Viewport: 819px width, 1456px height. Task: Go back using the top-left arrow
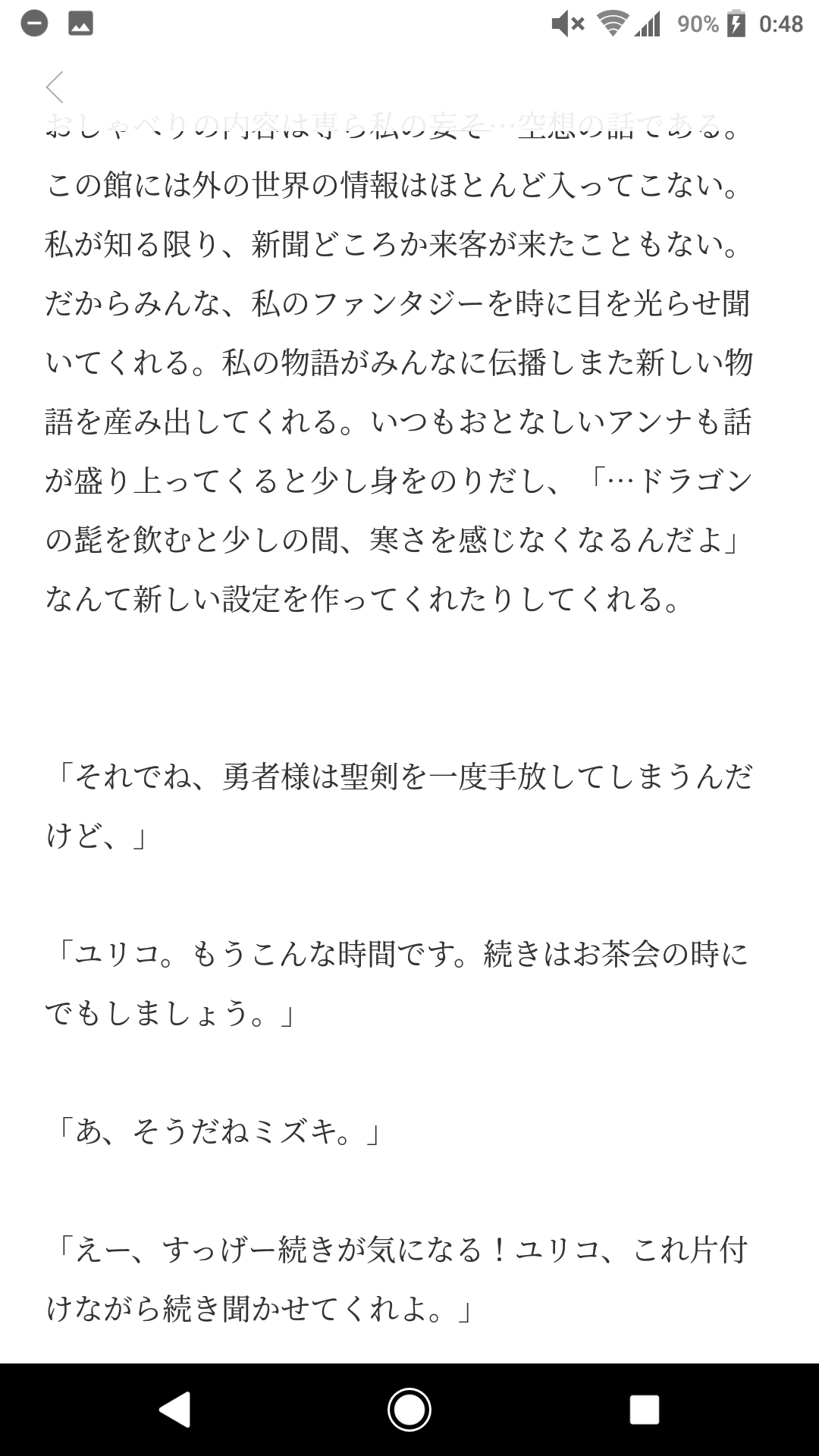(55, 87)
